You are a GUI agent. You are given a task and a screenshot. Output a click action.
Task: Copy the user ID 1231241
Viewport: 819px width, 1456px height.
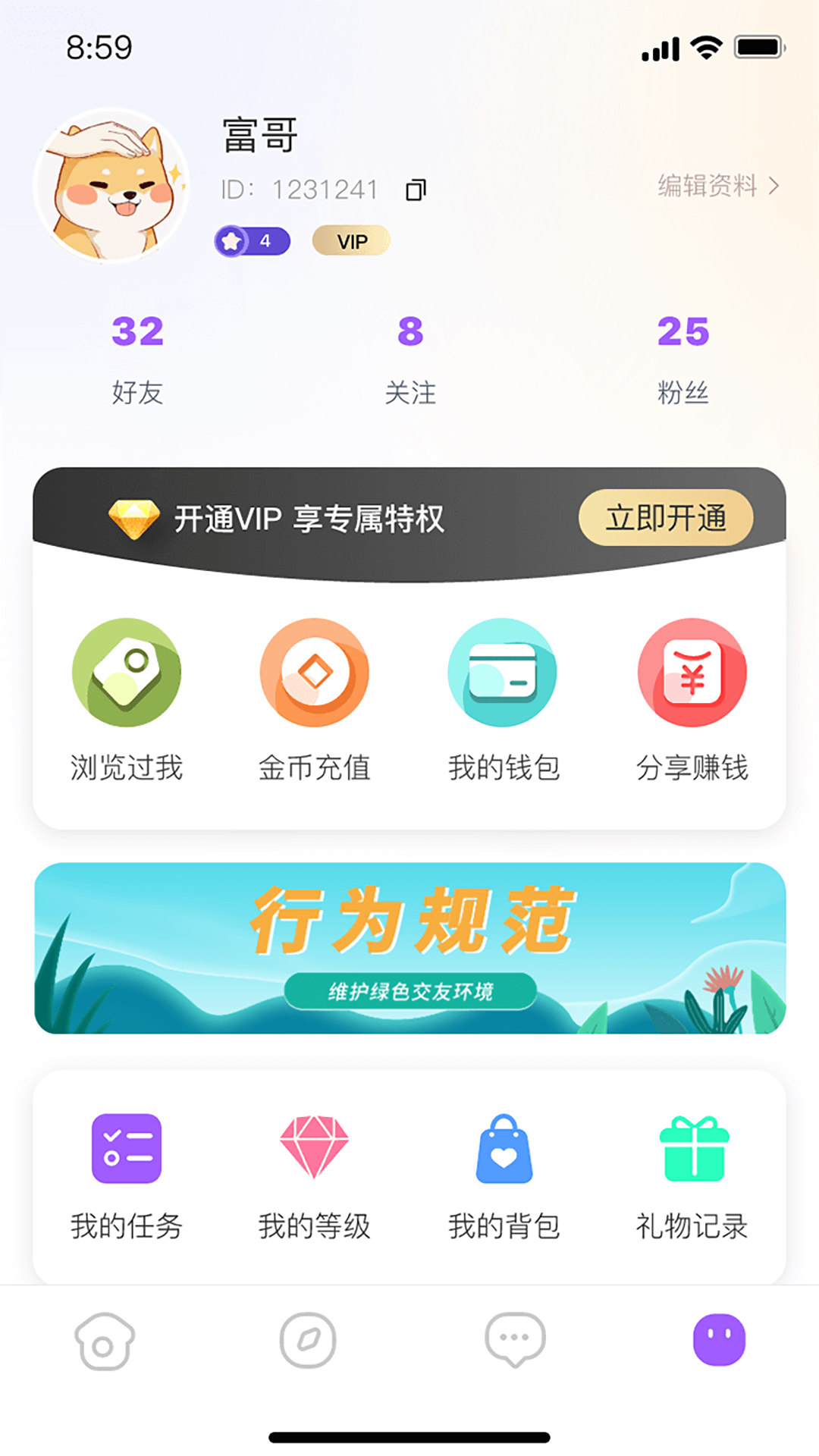click(416, 190)
